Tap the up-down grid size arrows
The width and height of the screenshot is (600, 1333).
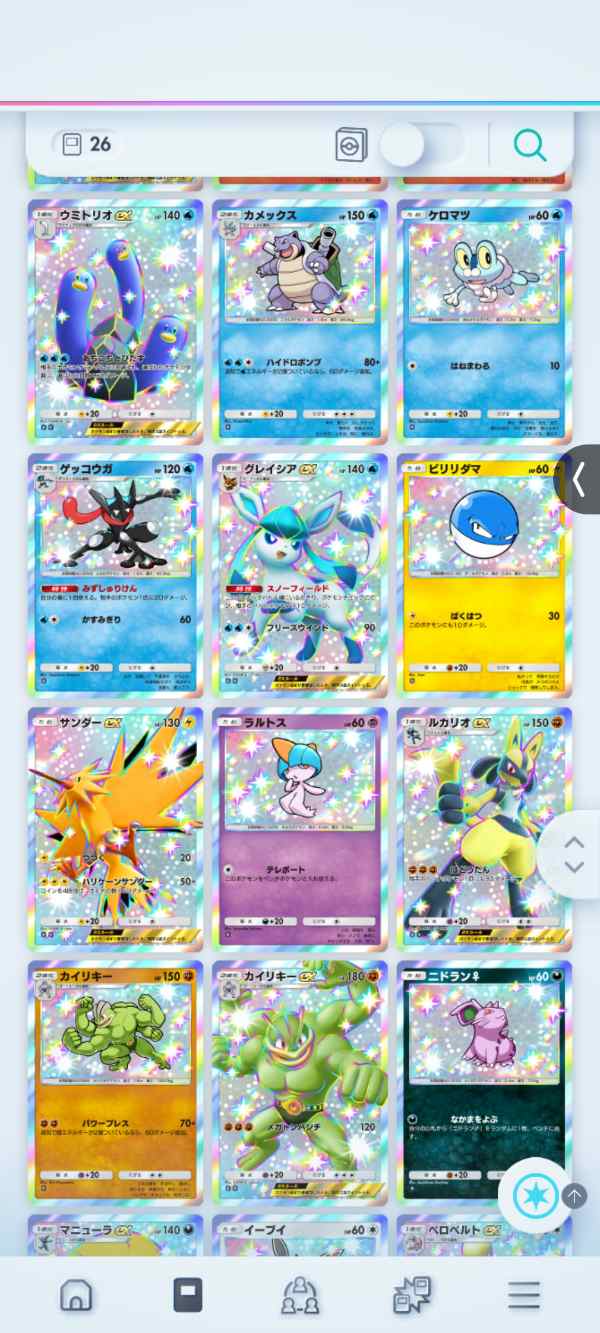[x=574, y=855]
